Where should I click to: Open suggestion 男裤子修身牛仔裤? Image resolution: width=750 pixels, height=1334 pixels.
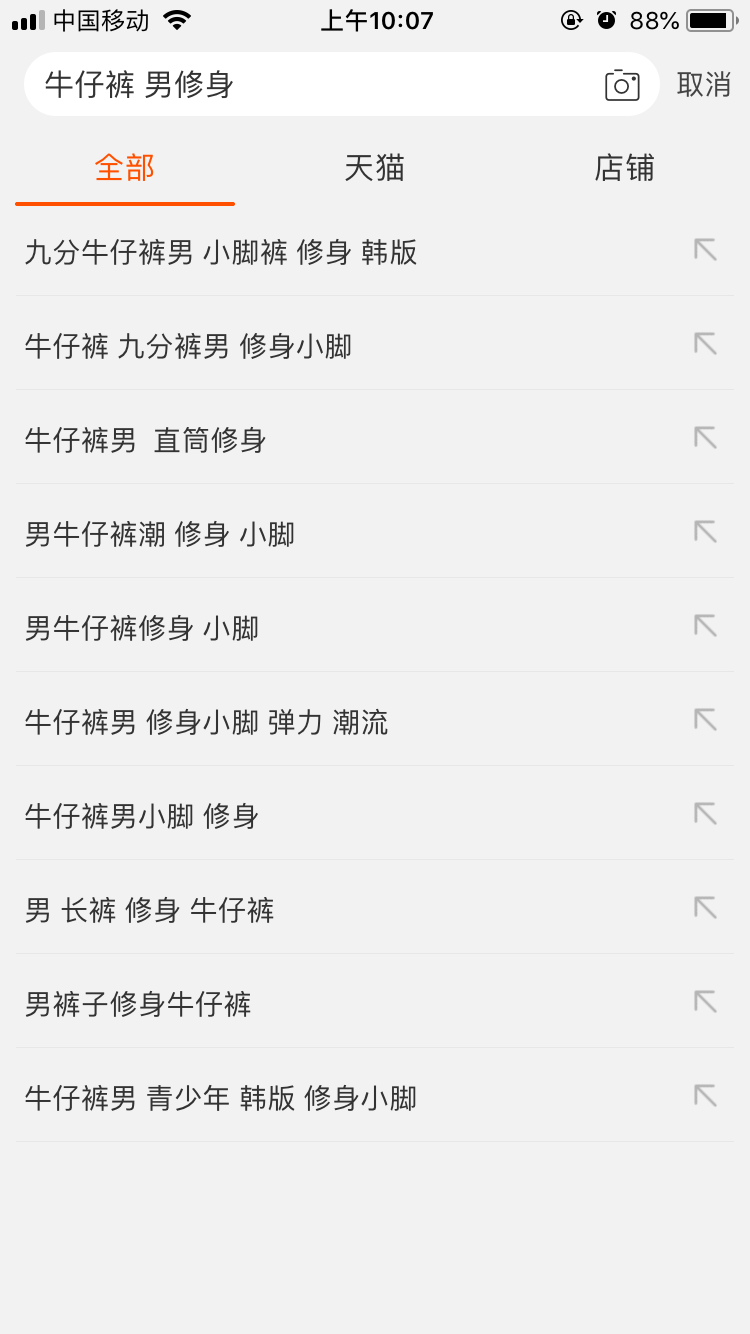(138, 1004)
